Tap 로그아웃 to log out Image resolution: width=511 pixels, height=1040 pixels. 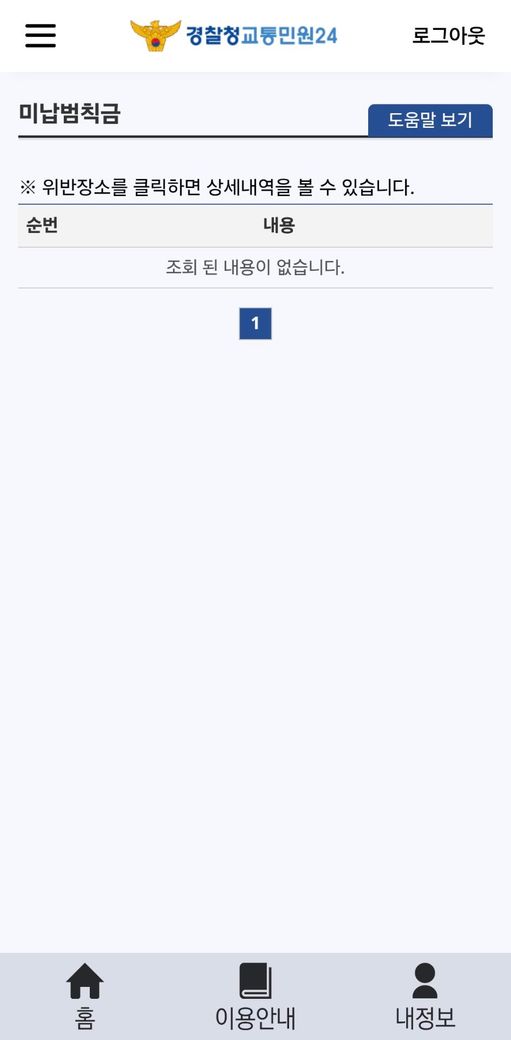tap(449, 35)
